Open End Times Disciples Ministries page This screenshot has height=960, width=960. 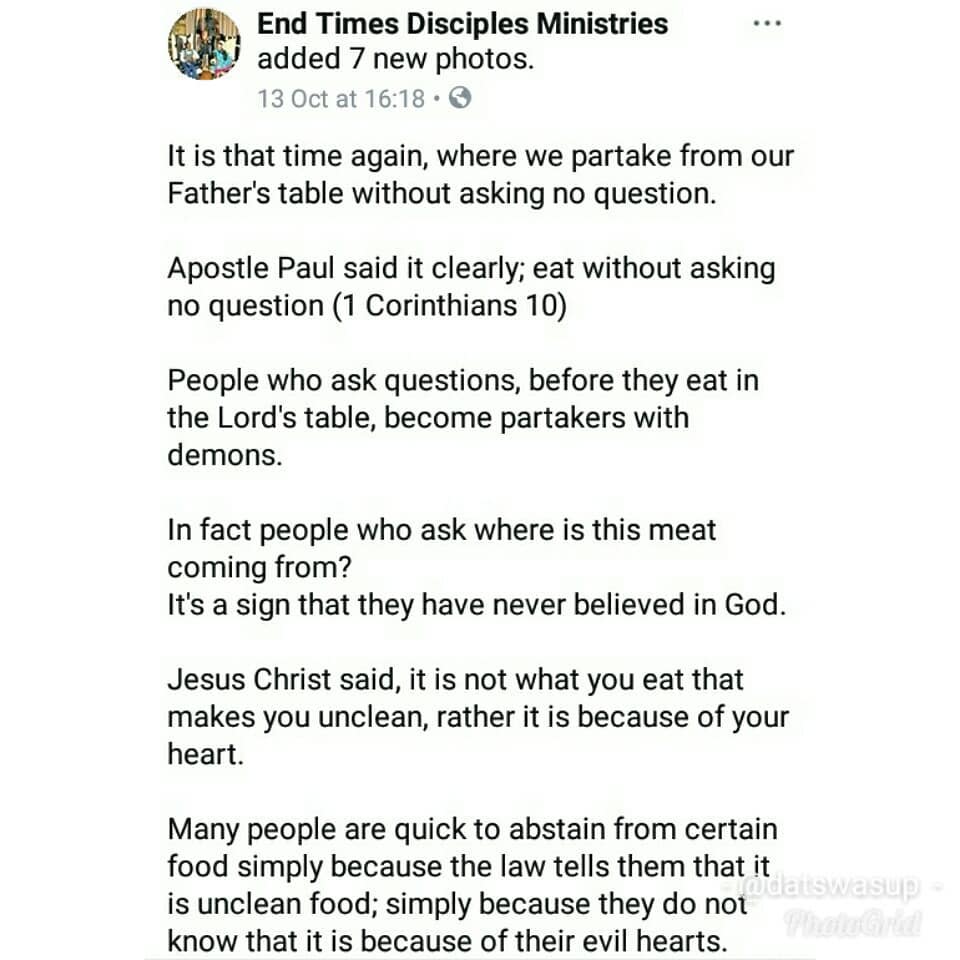tap(462, 23)
